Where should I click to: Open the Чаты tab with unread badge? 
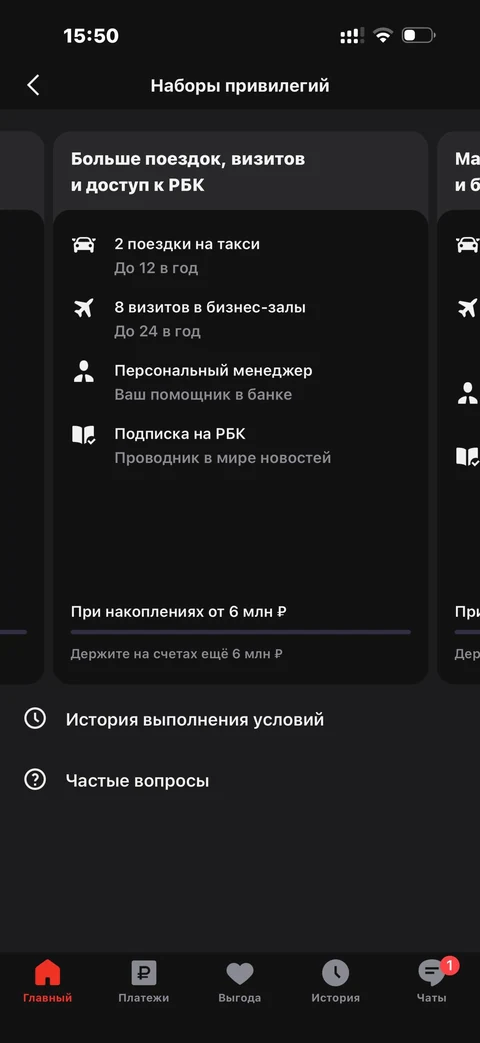[x=432, y=981]
